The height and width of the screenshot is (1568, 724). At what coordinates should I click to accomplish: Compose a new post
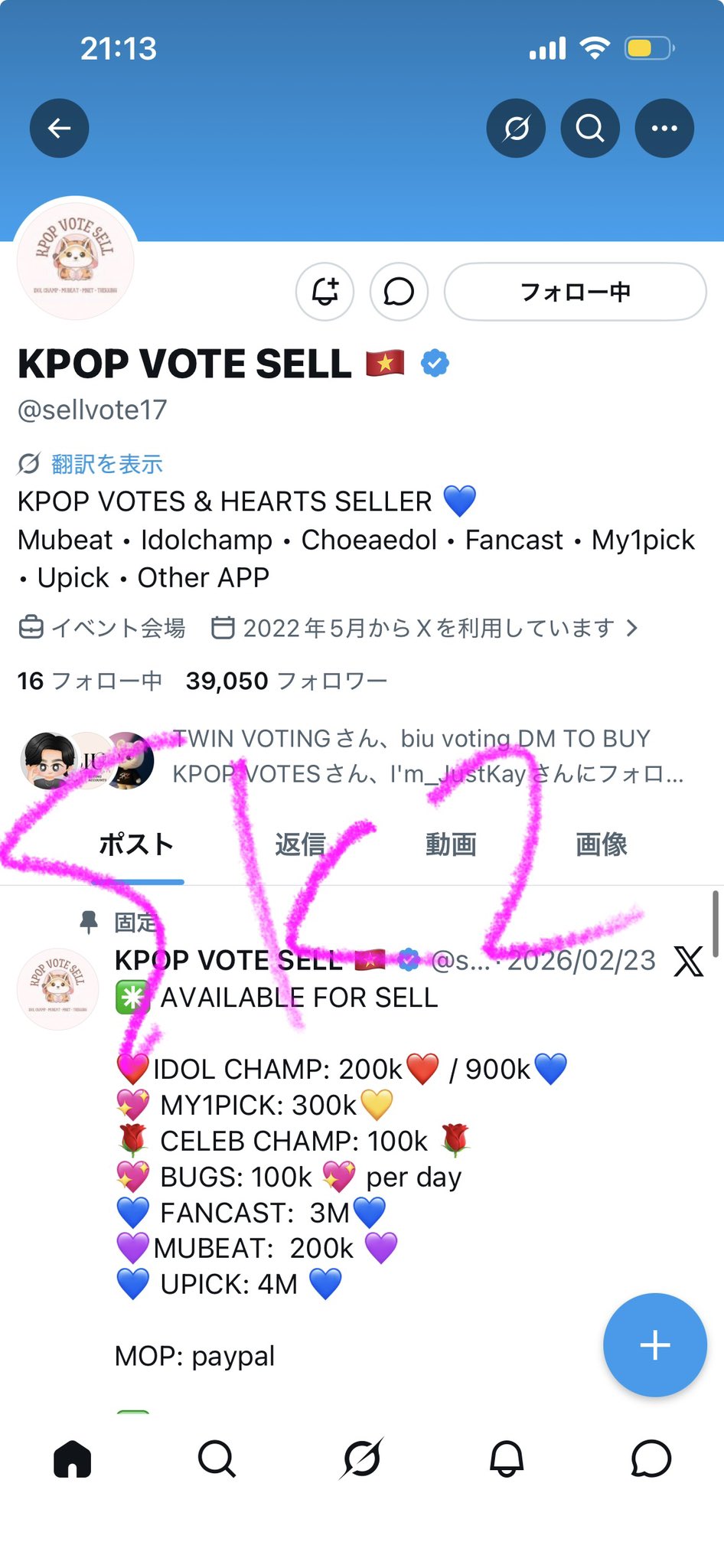pos(654,1345)
